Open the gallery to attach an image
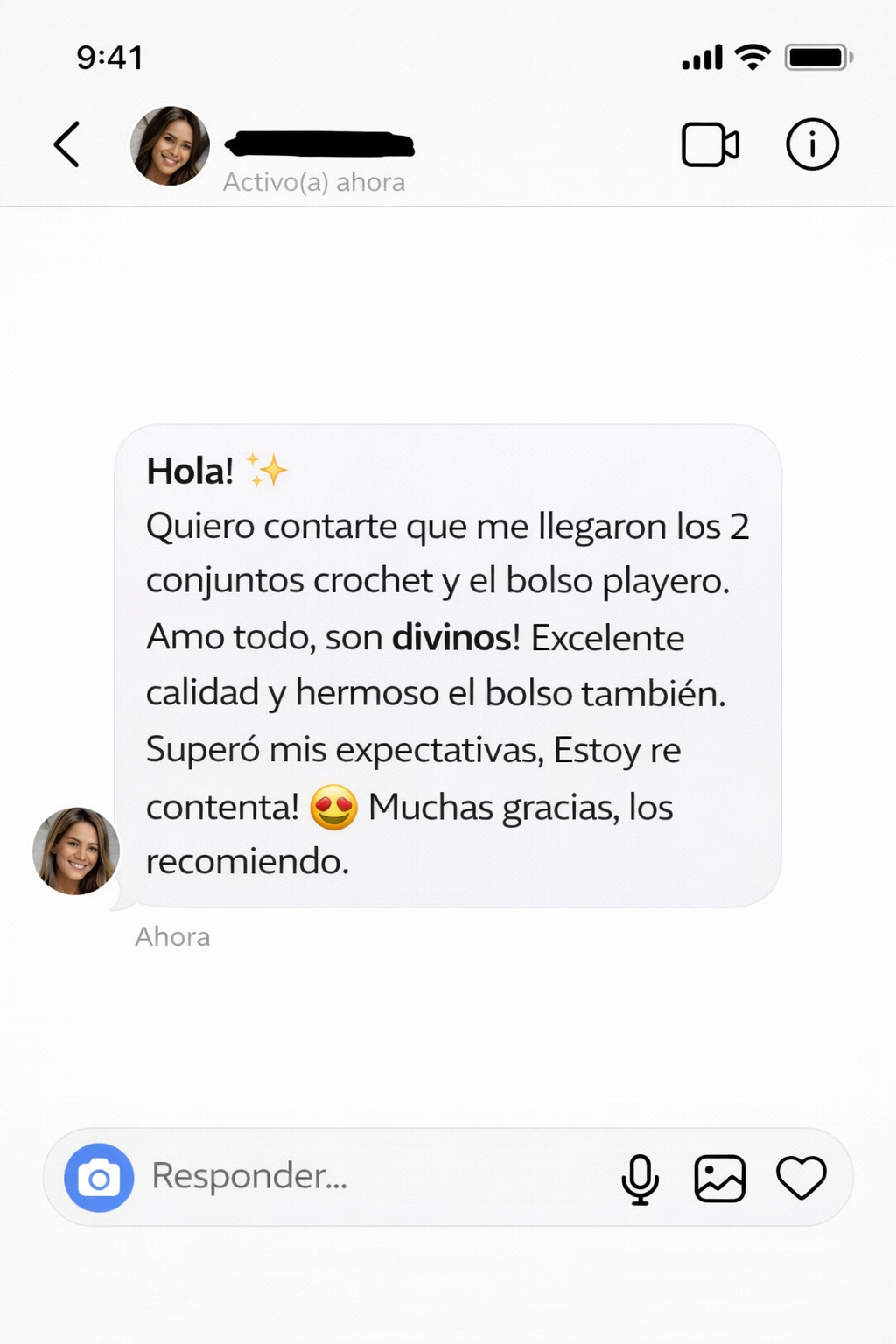The width and height of the screenshot is (896, 1344). click(719, 1178)
